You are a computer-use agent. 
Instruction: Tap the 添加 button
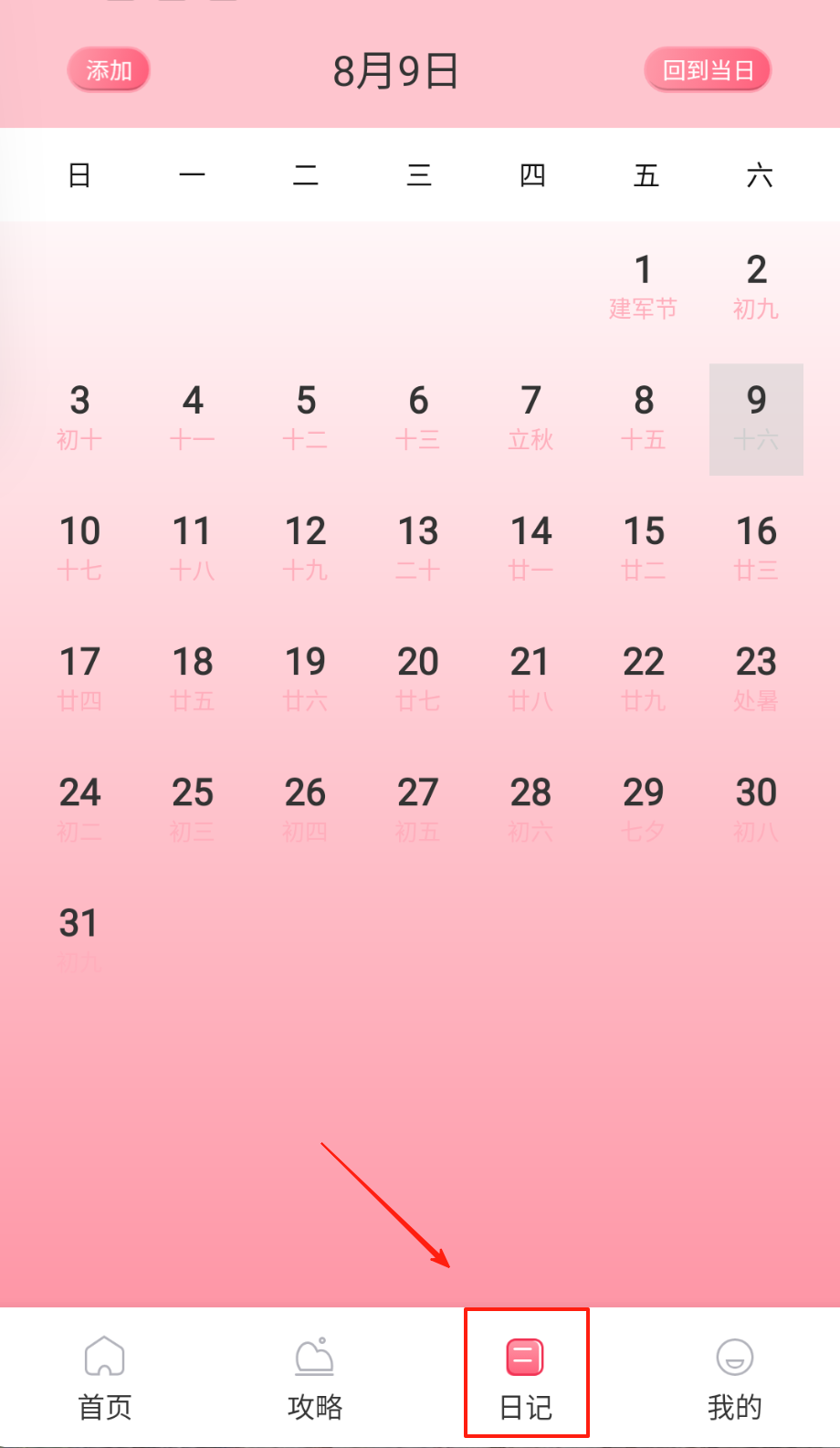click(109, 70)
